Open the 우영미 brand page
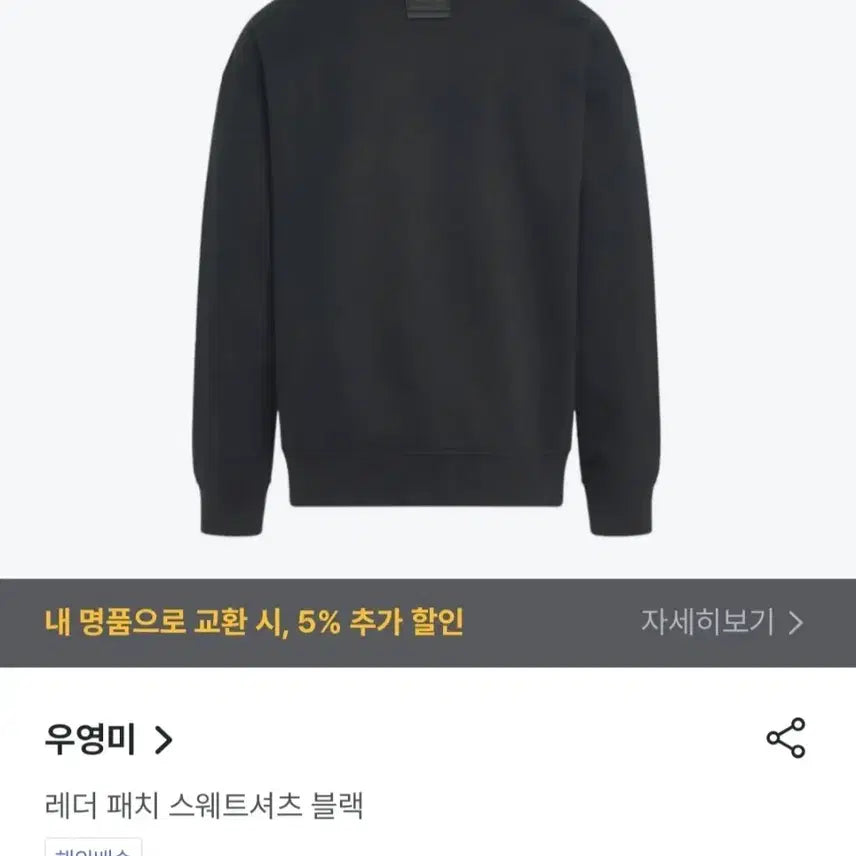The height and width of the screenshot is (856, 856). (109, 740)
